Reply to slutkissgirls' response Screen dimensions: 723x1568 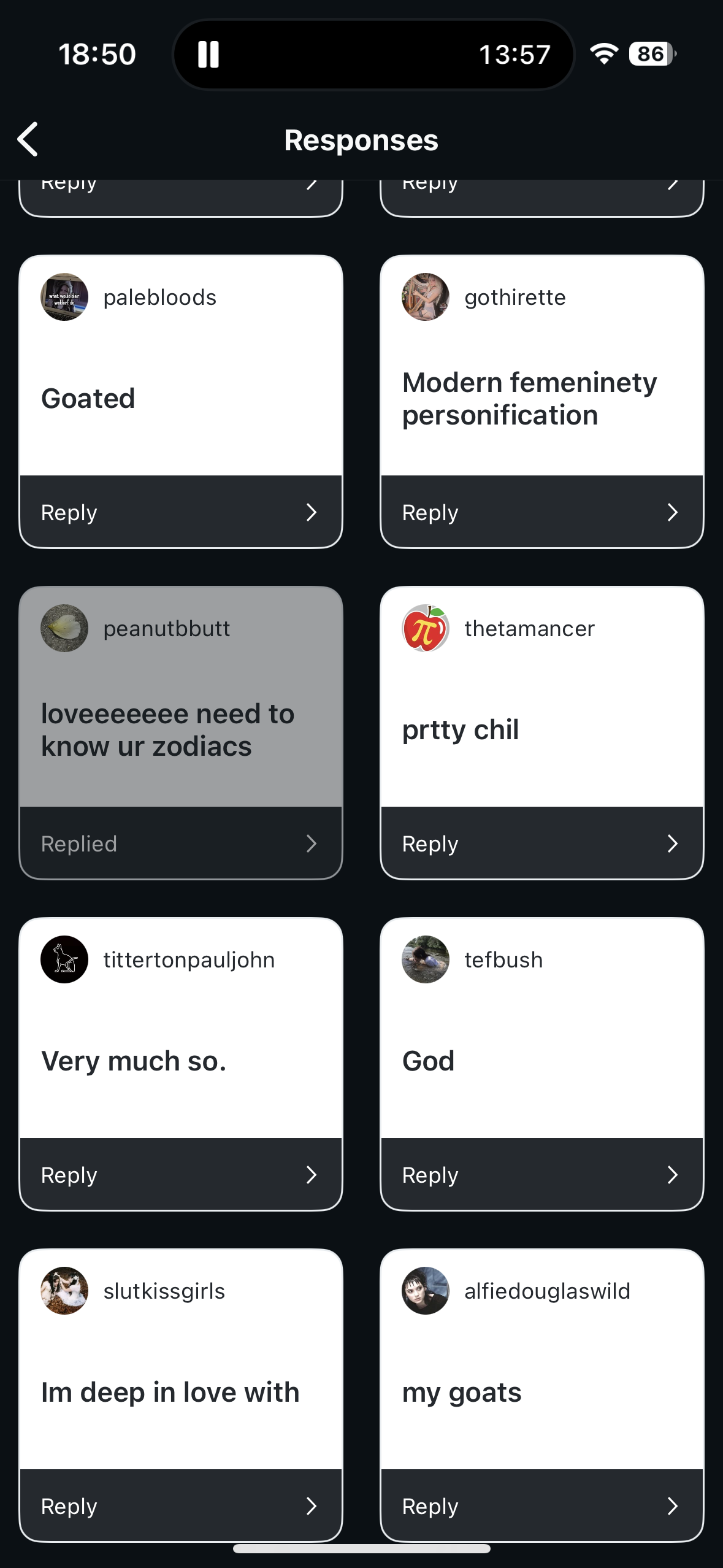(x=180, y=1505)
